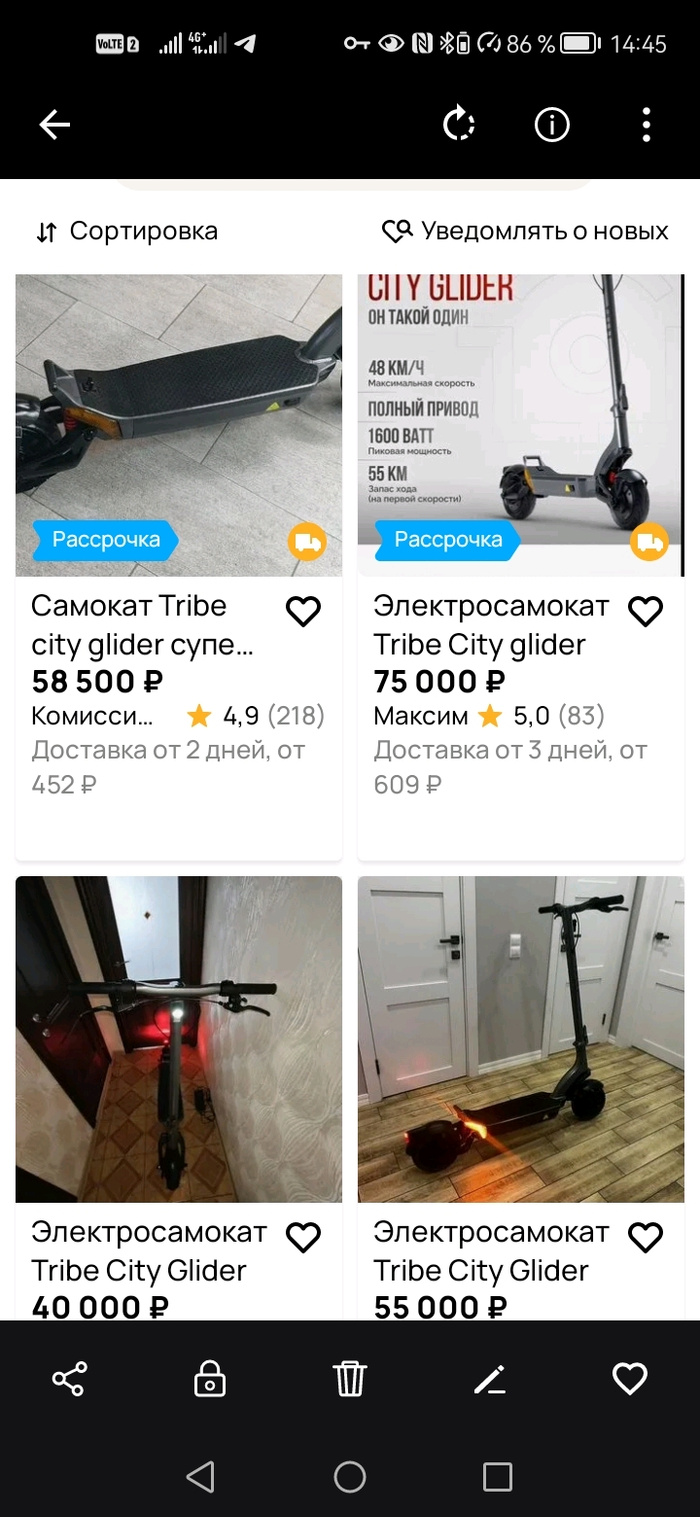Image resolution: width=700 pixels, height=1517 pixels.
Task: Favorite the 58 500 ₽ scooter listing
Action: (x=303, y=611)
